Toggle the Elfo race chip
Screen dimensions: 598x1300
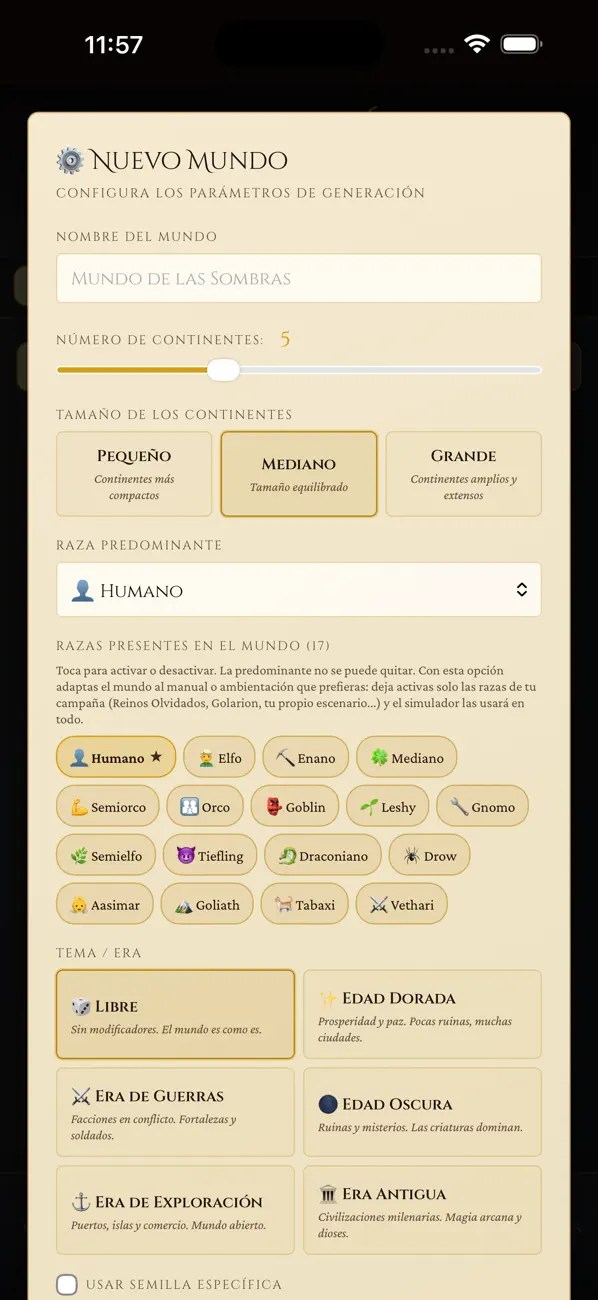[220, 758]
